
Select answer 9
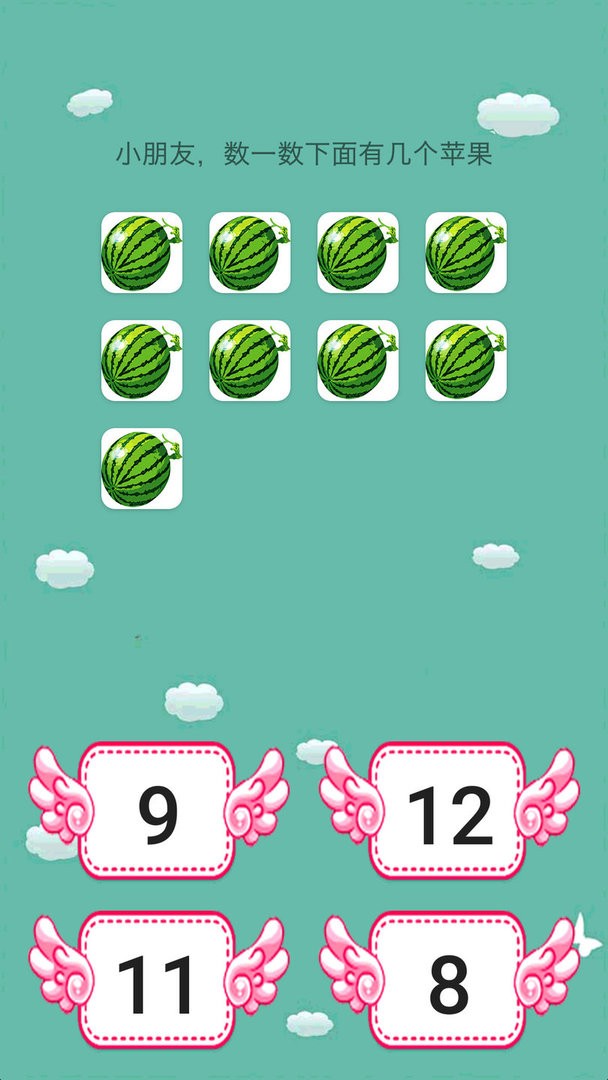click(157, 811)
